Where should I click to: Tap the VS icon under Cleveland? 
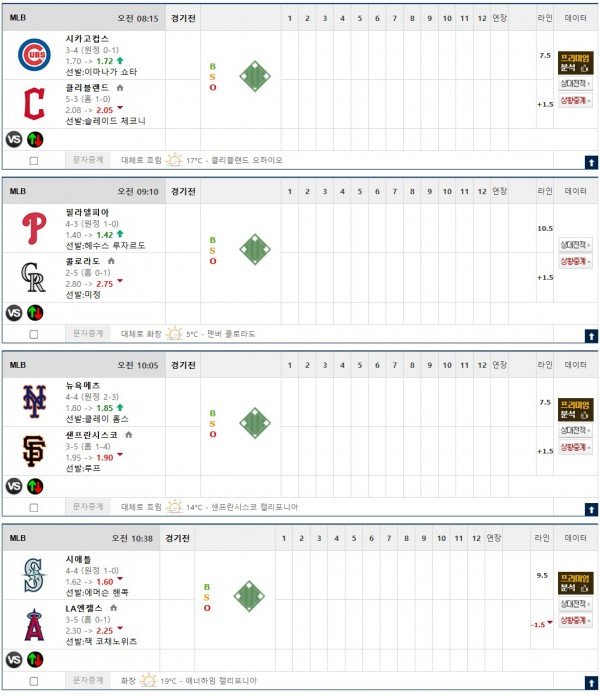[x=14, y=140]
